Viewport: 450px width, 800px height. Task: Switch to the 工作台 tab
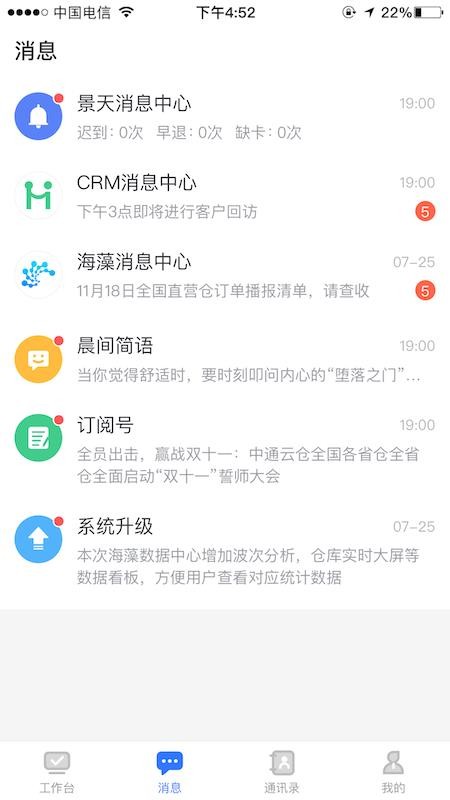pos(57,771)
